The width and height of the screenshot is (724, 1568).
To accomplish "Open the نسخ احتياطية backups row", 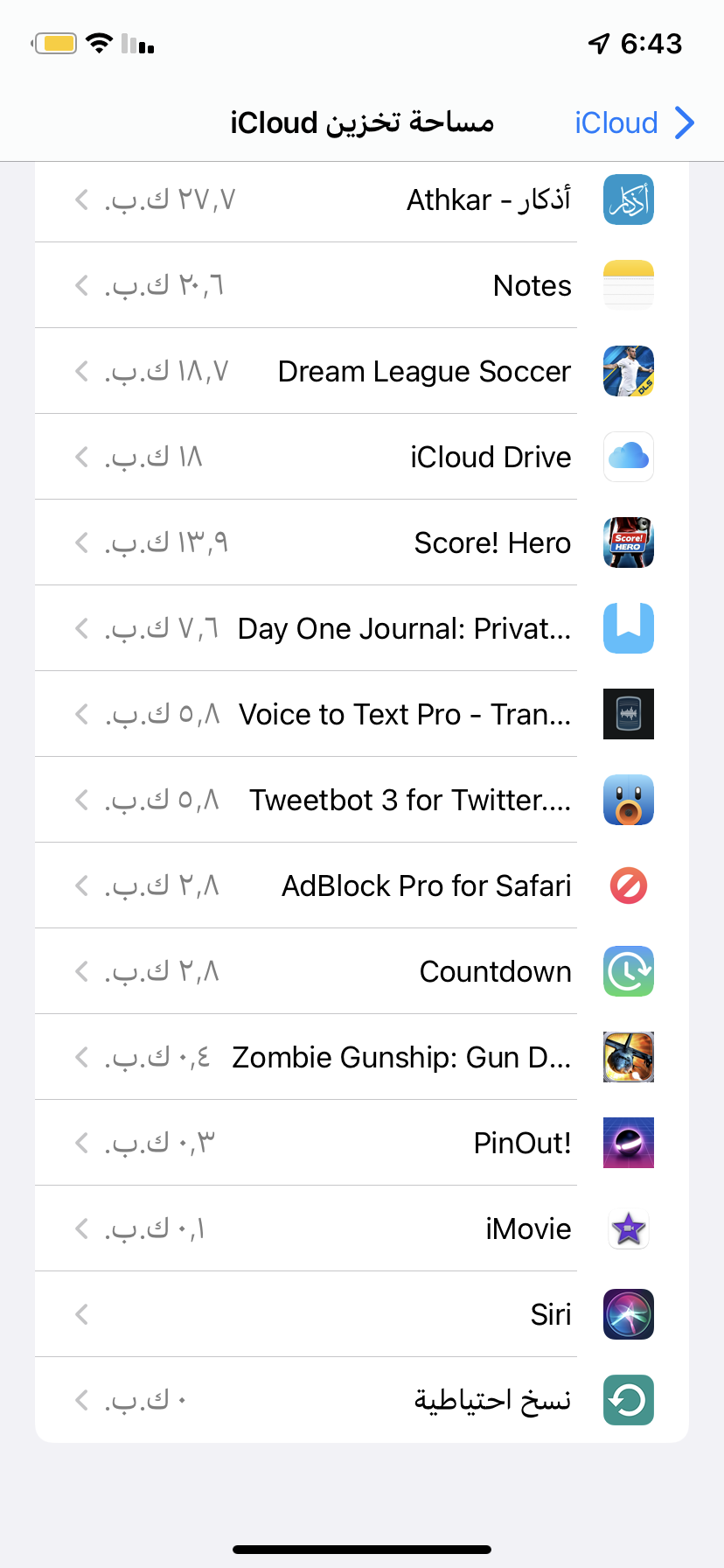I will click(x=362, y=1401).
